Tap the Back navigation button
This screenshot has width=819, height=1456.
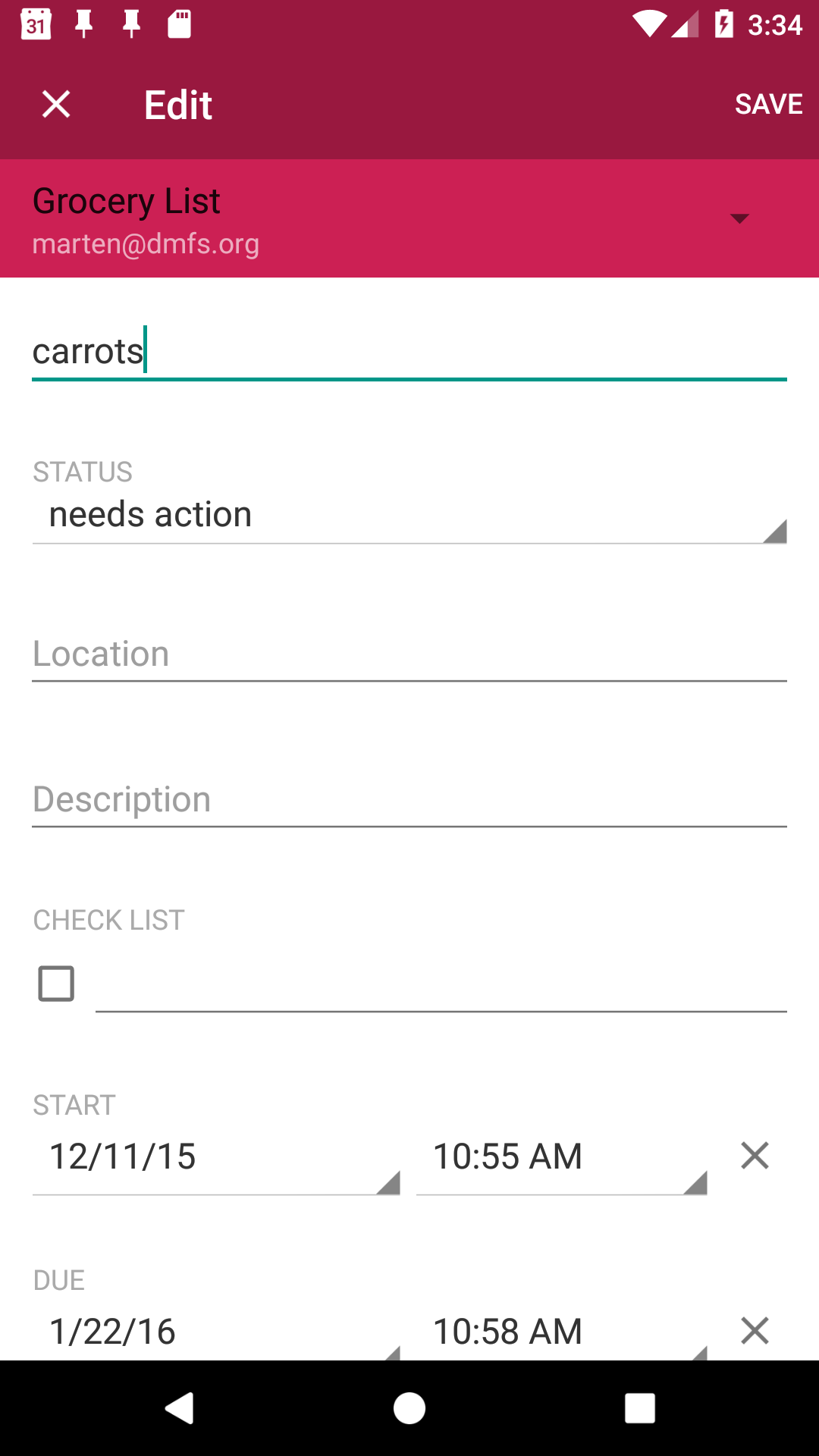coord(179,1408)
